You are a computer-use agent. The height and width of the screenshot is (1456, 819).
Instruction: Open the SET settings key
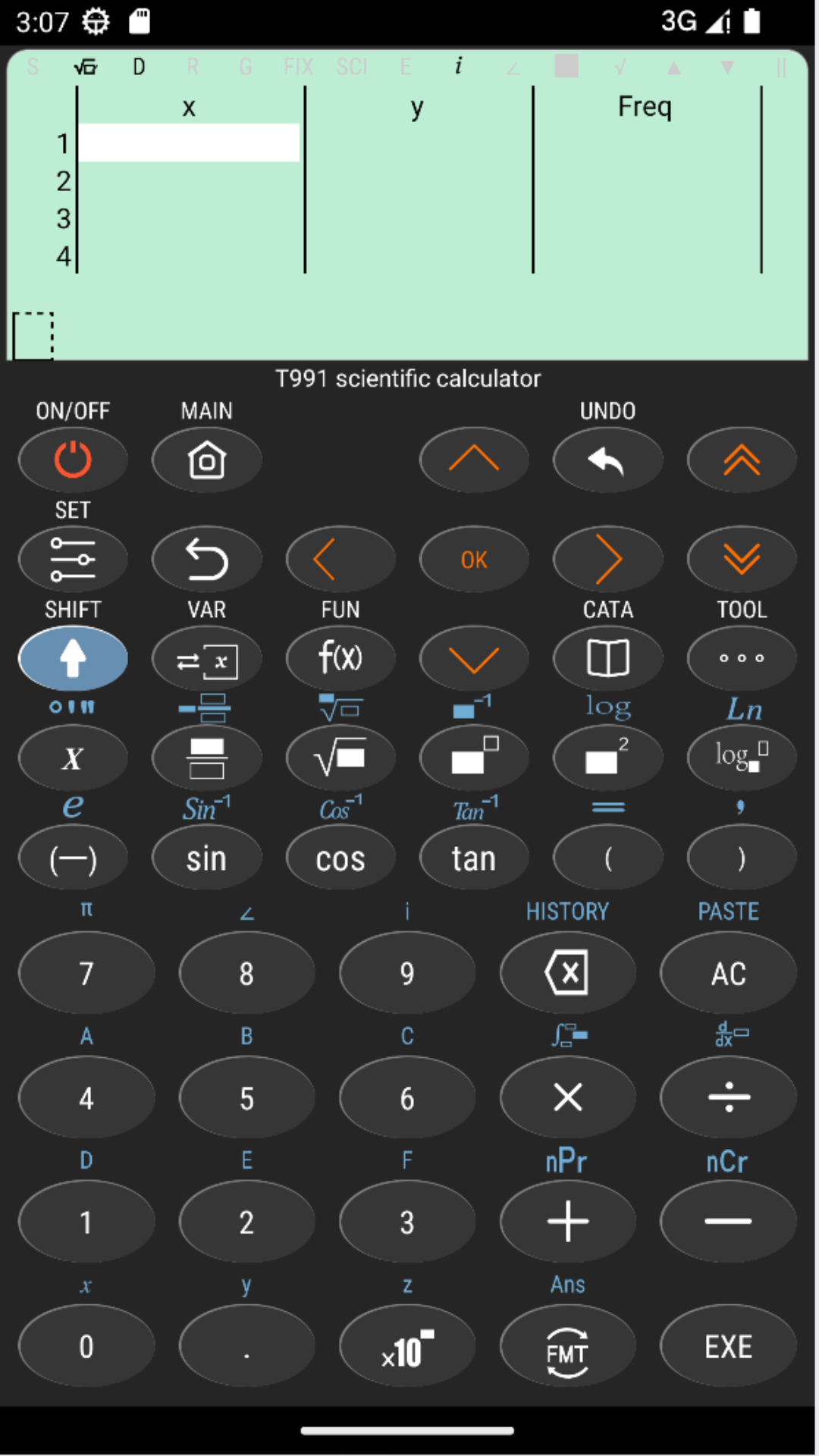tap(73, 559)
